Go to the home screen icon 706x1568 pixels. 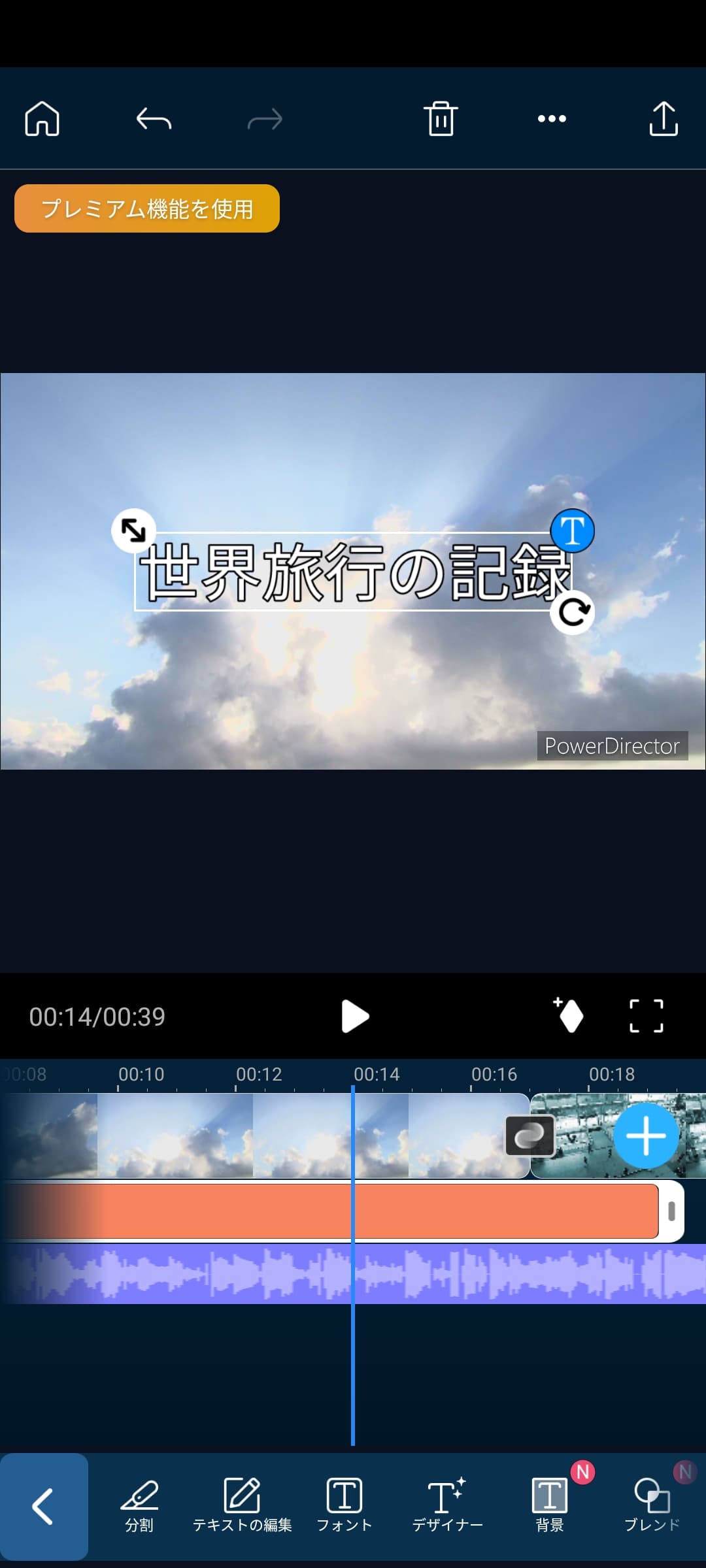click(42, 119)
